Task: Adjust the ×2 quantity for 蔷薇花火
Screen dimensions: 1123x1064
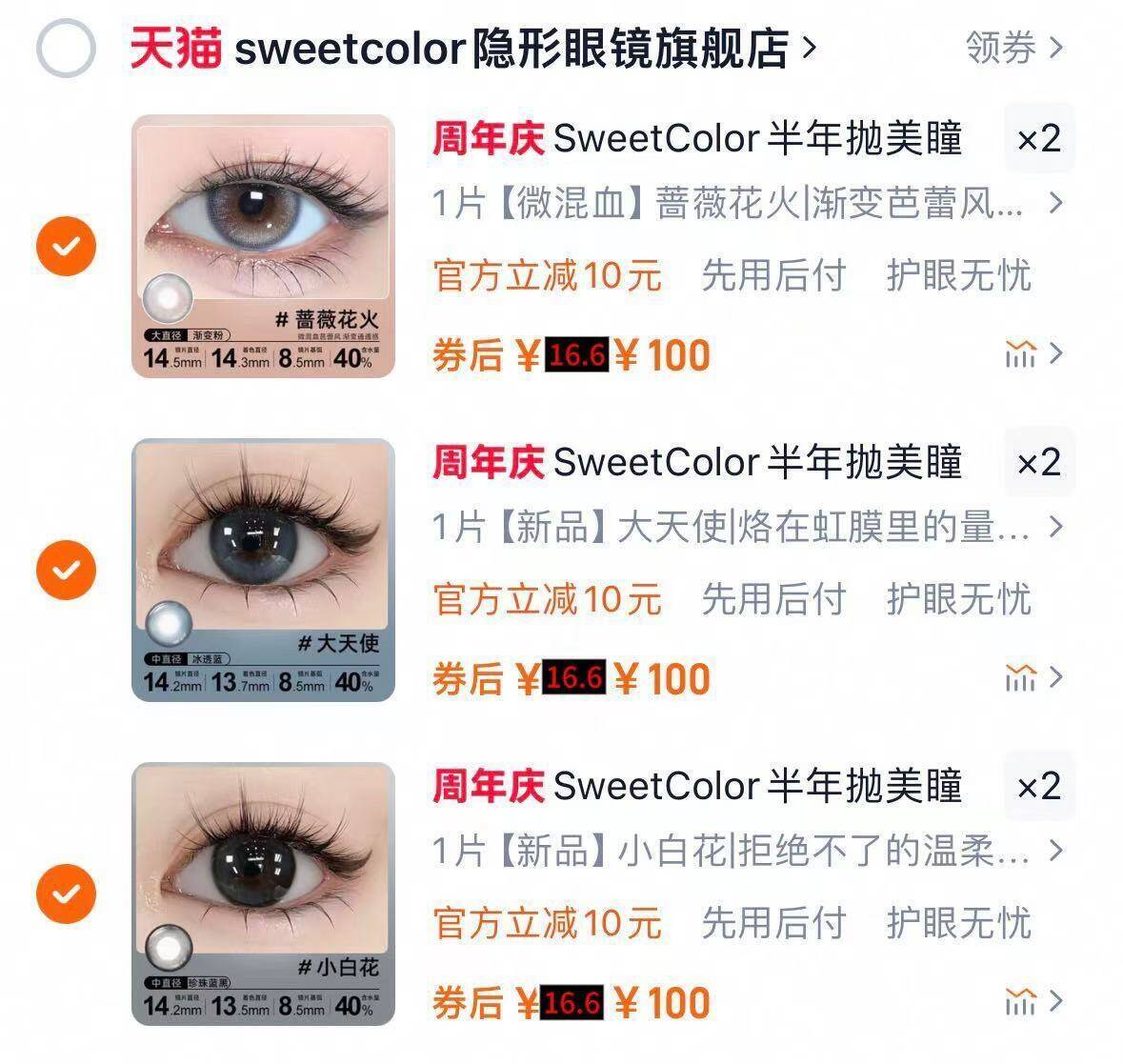Action: (1038, 139)
